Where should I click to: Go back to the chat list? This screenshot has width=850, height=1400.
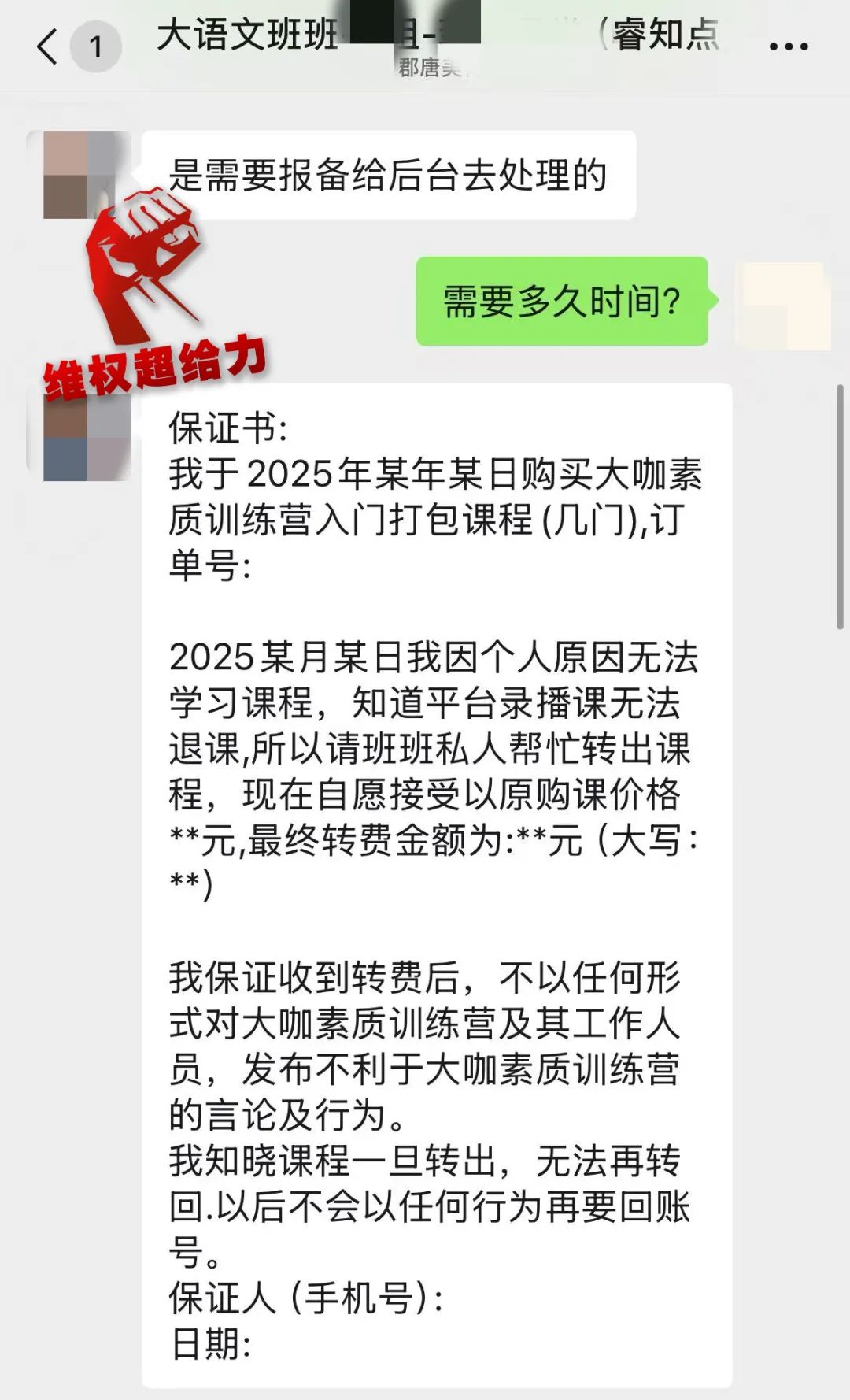[x=47, y=46]
